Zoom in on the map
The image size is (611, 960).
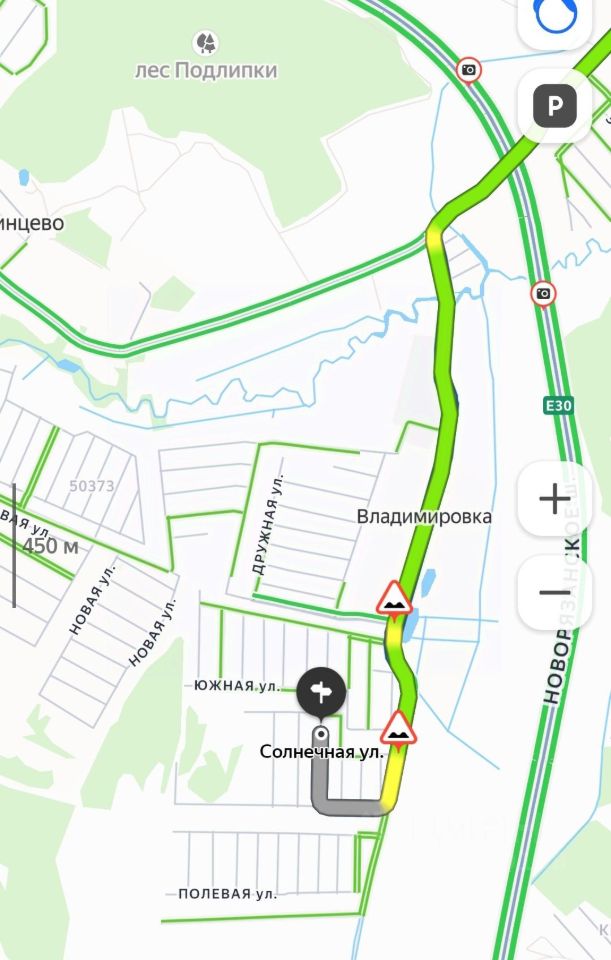pyautogui.click(x=554, y=499)
